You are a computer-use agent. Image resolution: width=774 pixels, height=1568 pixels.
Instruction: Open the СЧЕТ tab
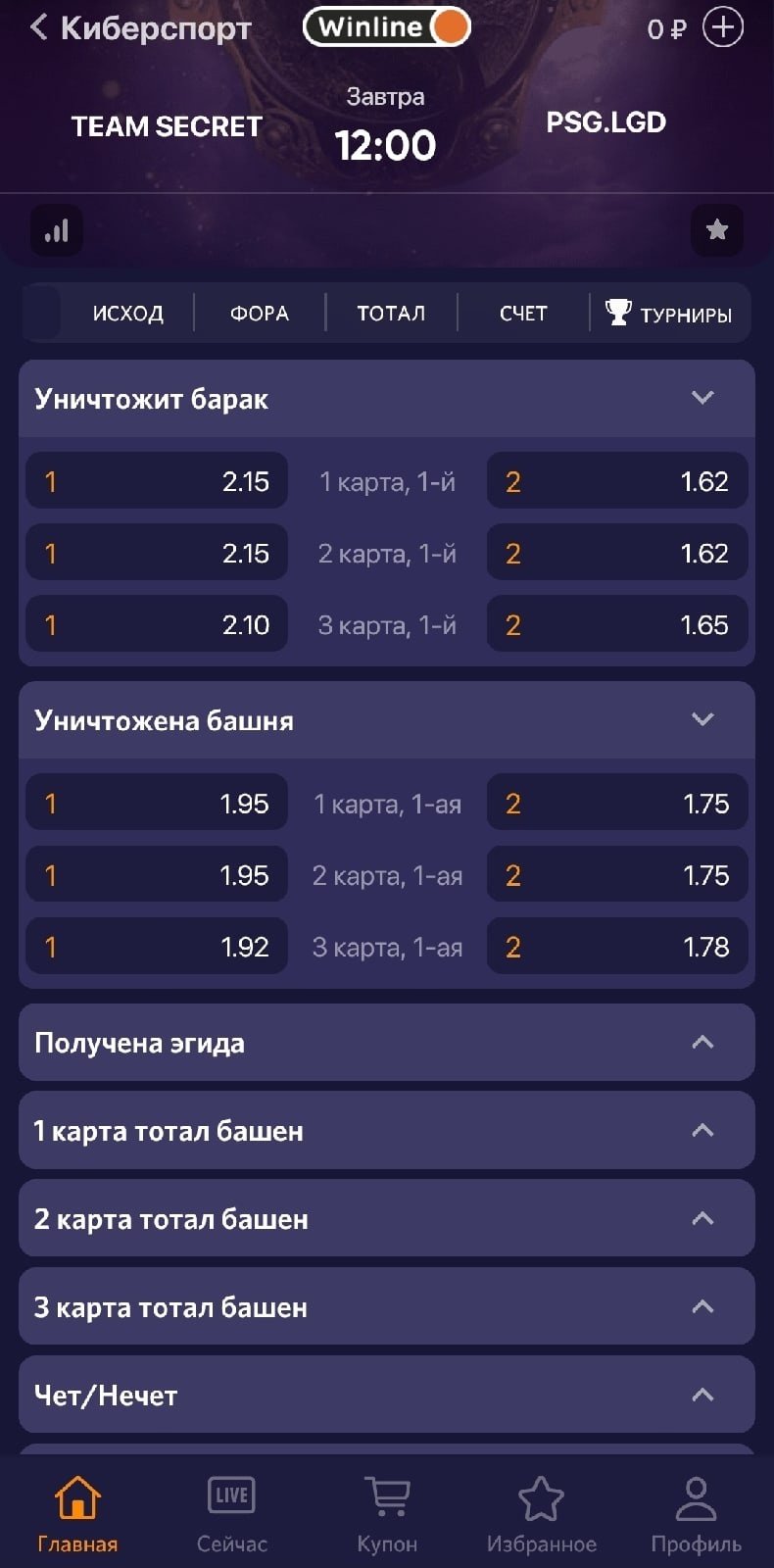pos(523,314)
